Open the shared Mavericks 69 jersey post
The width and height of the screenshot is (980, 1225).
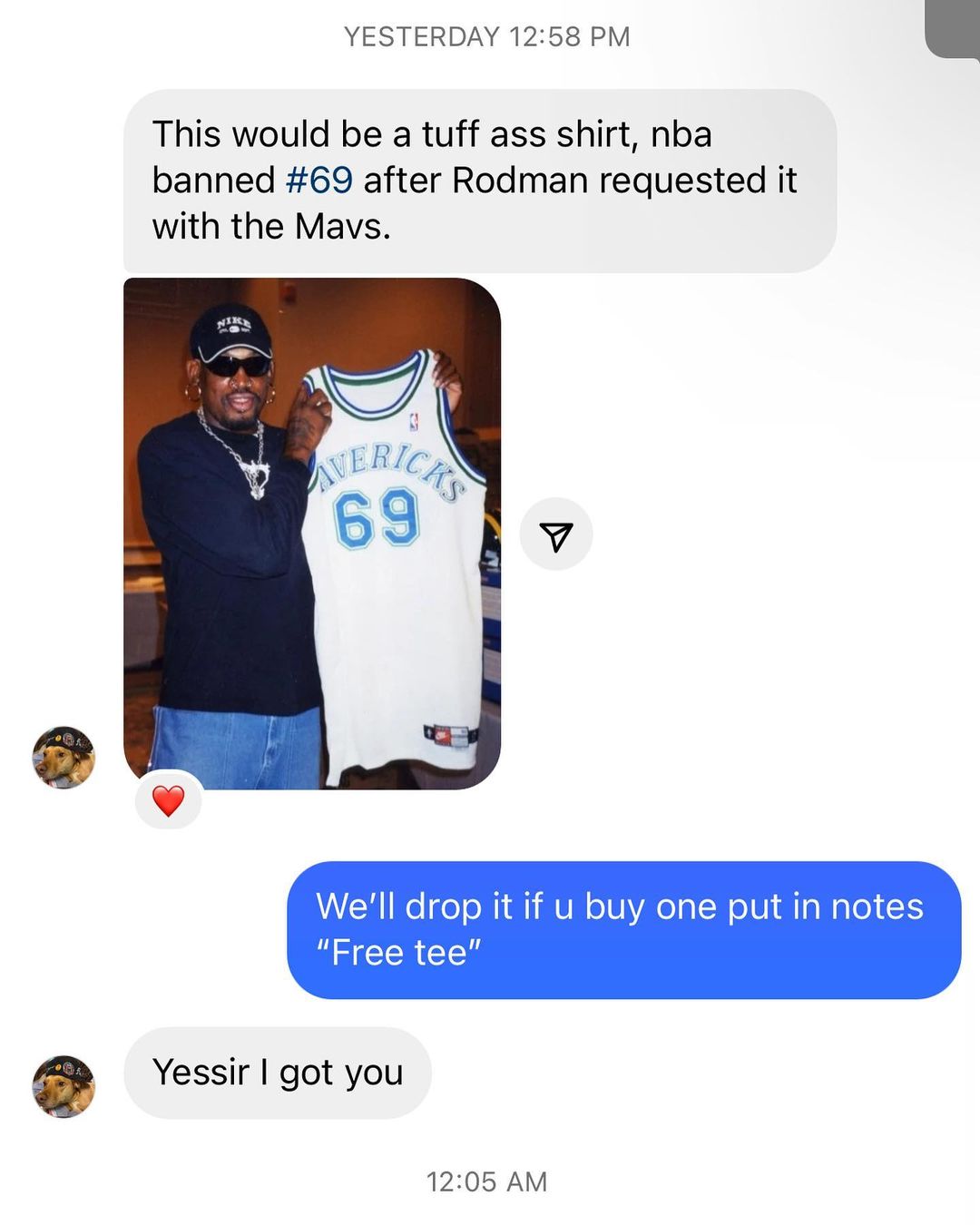(311, 534)
